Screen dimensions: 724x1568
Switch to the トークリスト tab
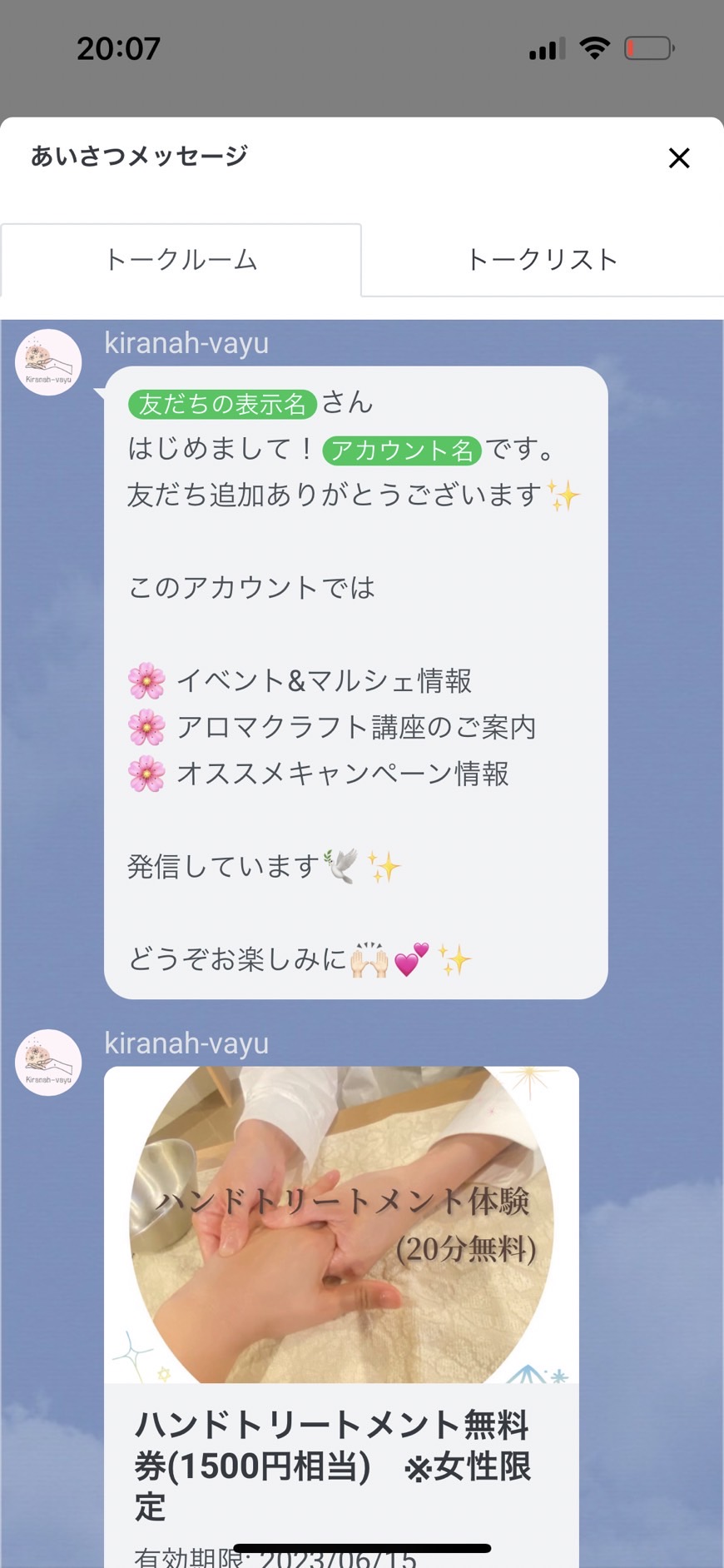point(543,260)
